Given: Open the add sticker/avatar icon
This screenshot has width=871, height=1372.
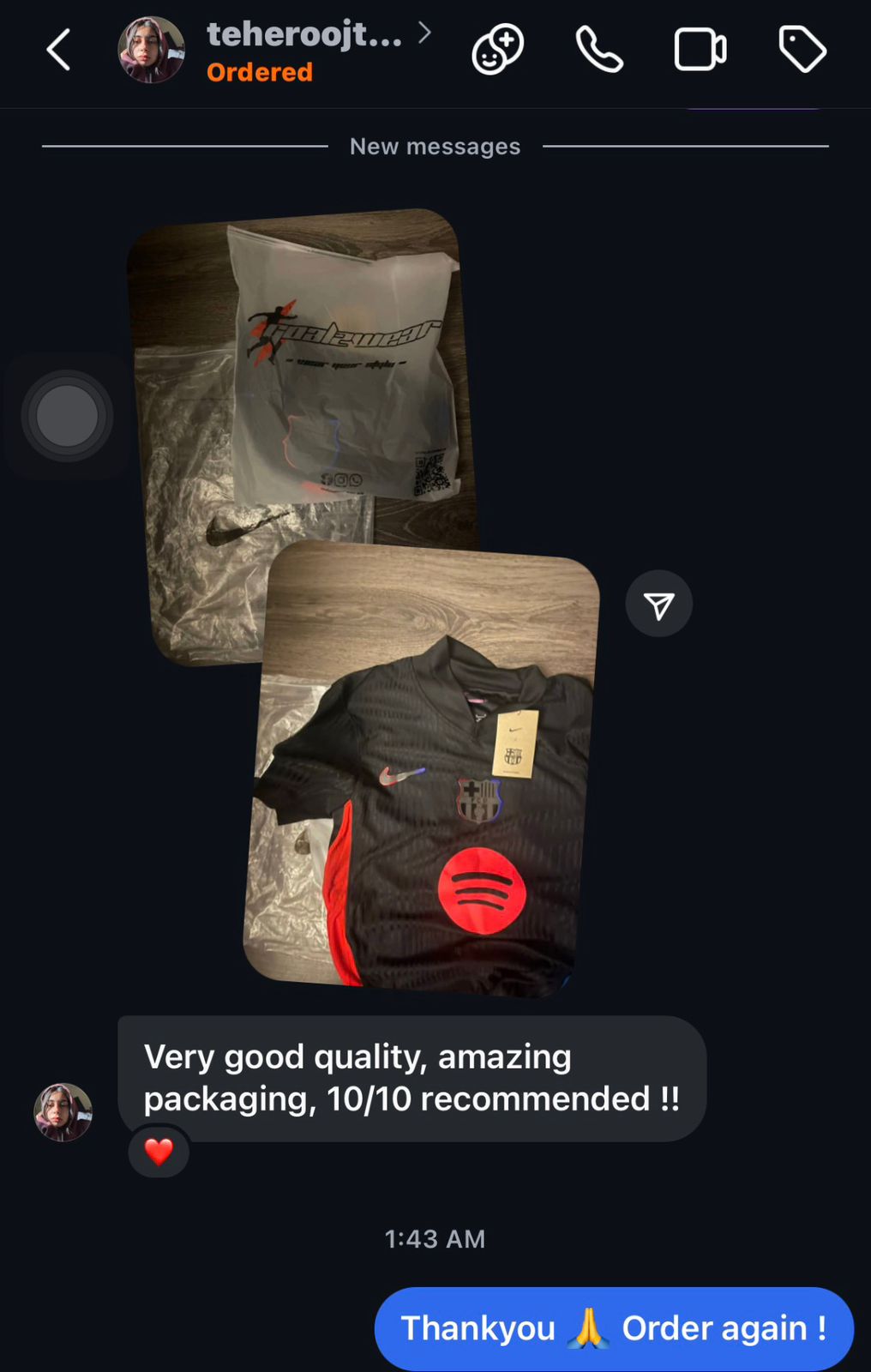Looking at the screenshot, I should pyautogui.click(x=497, y=50).
